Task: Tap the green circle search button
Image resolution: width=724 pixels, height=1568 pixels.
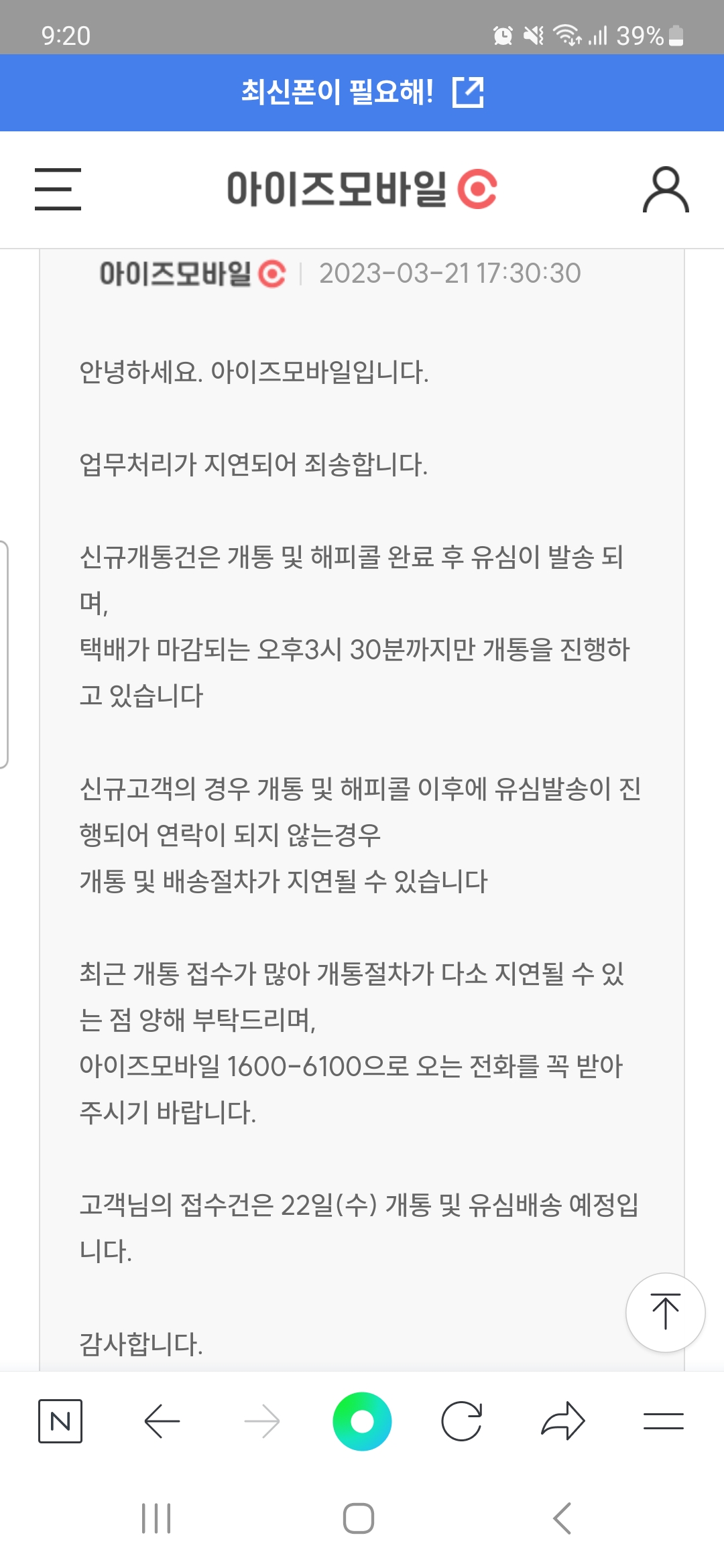Action: pyautogui.click(x=362, y=1421)
